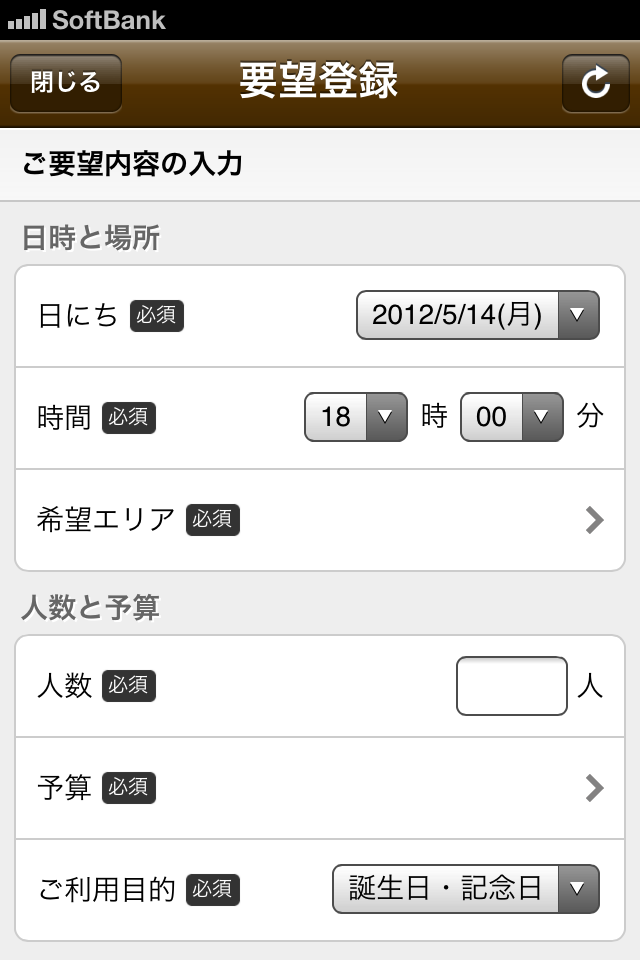Viewport: 640px width, 960px height.
Task: Open the 希望エリア selection row
Action: click(x=320, y=520)
